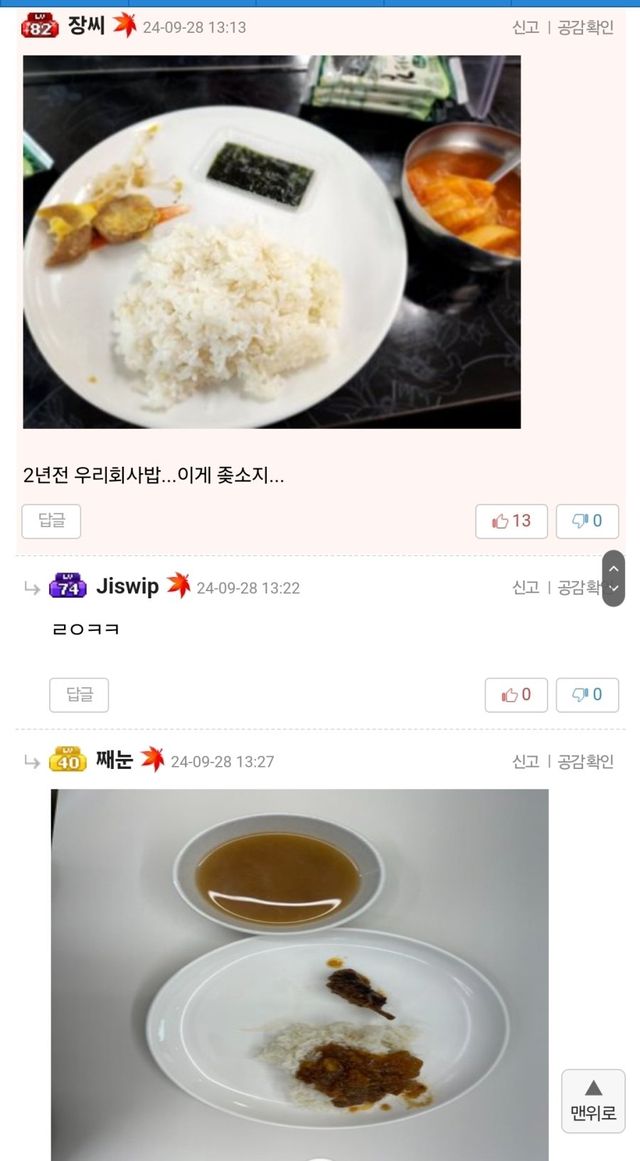Image resolution: width=640 pixels, height=1161 pixels.
Task: Report 장씨's comment via 신고
Action: pos(526,28)
